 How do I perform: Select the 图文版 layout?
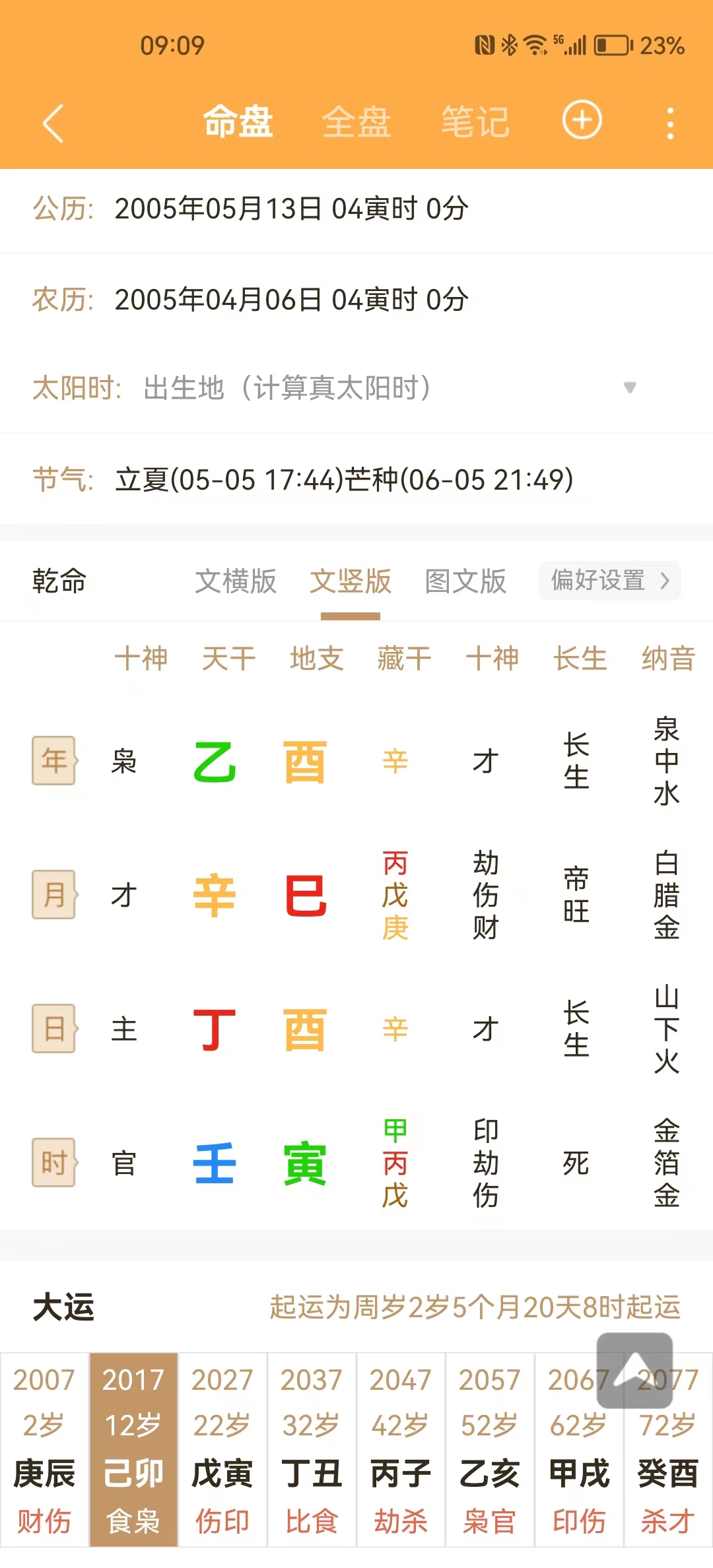click(x=465, y=581)
